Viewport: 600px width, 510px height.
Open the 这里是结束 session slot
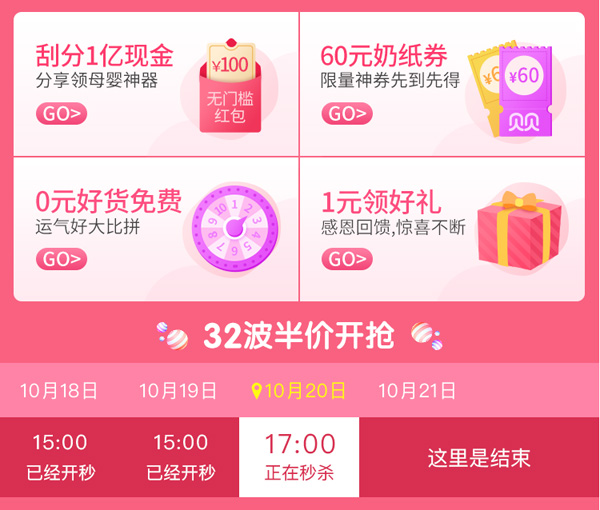[479, 458]
